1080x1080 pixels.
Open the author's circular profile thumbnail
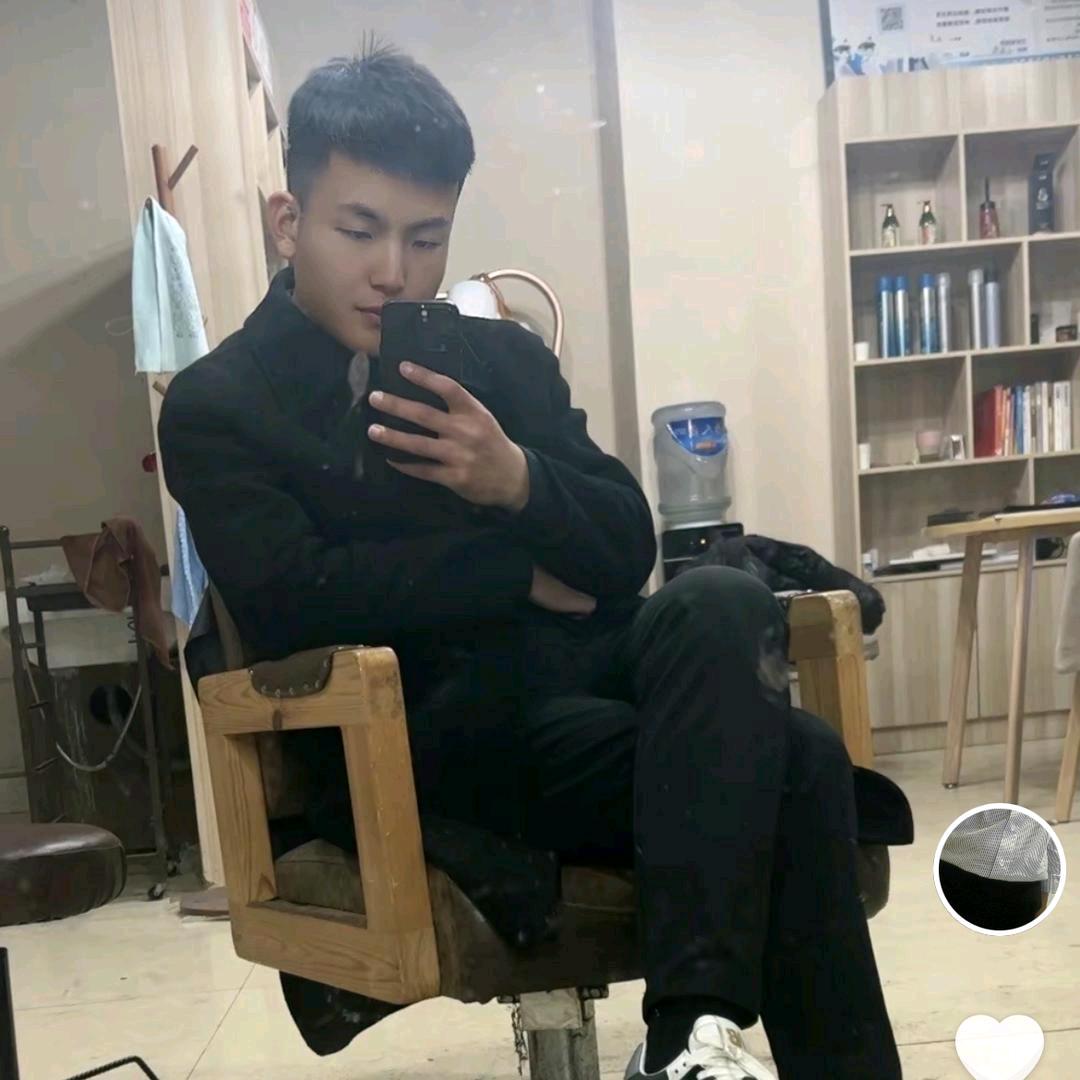coord(999,869)
